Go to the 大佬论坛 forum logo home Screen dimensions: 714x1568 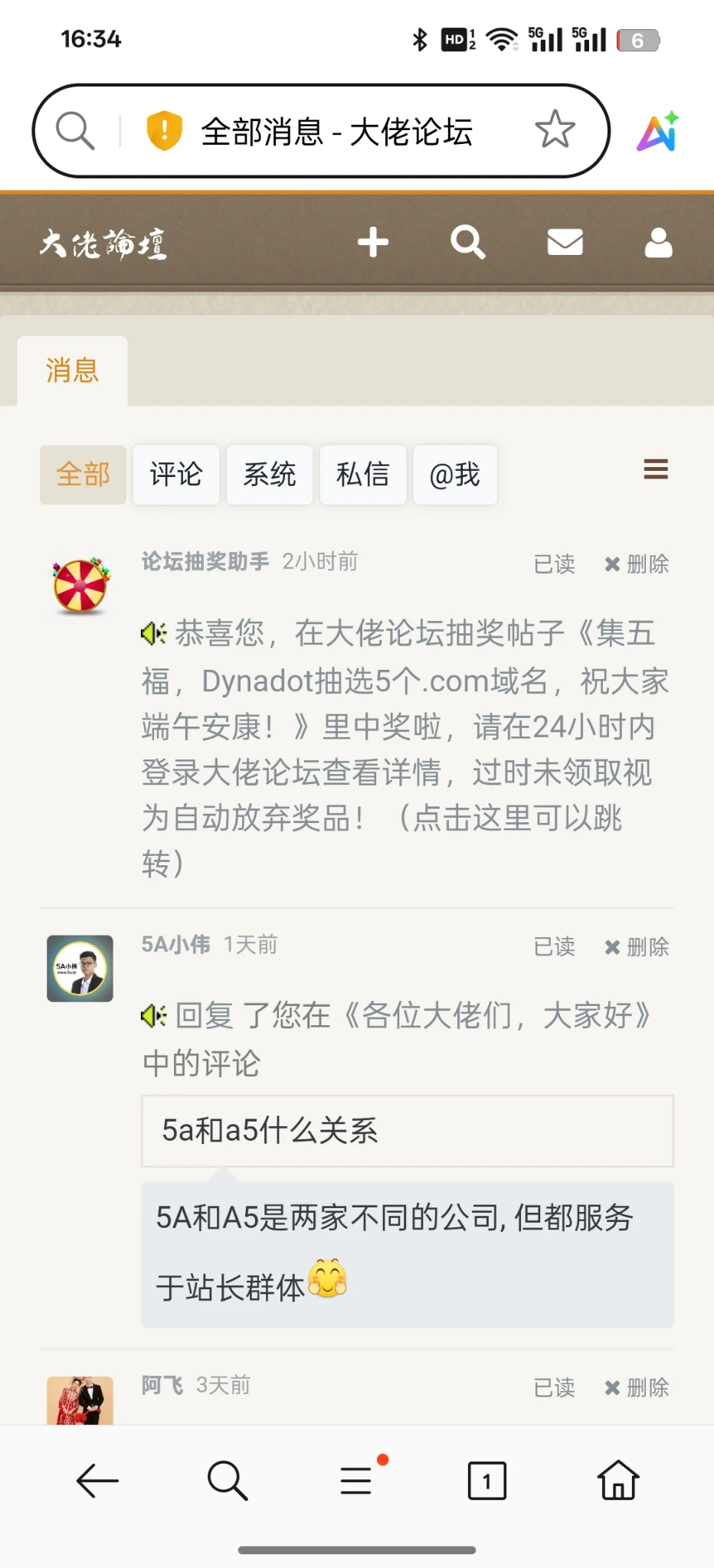pos(103,244)
